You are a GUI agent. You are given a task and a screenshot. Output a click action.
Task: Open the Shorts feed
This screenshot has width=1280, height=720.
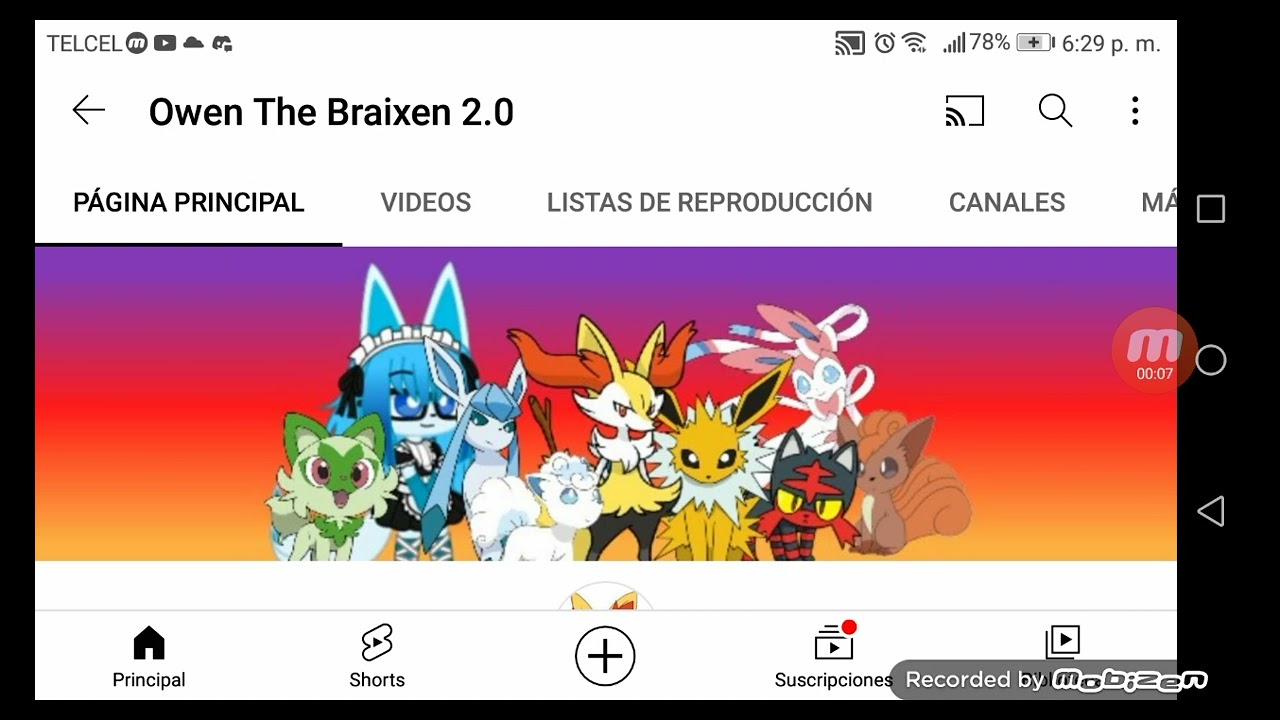click(x=377, y=657)
